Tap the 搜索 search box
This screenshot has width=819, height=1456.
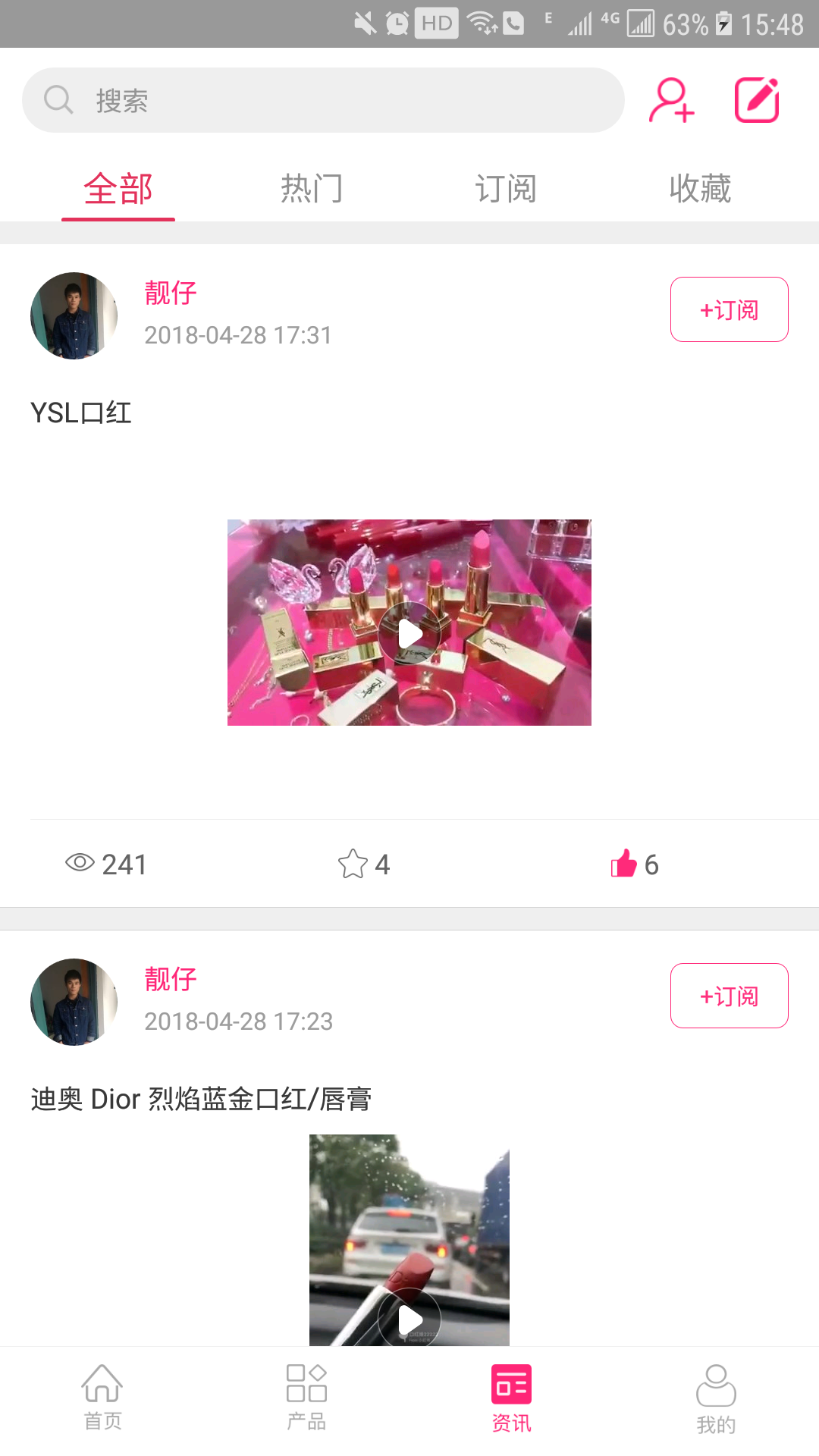322,100
